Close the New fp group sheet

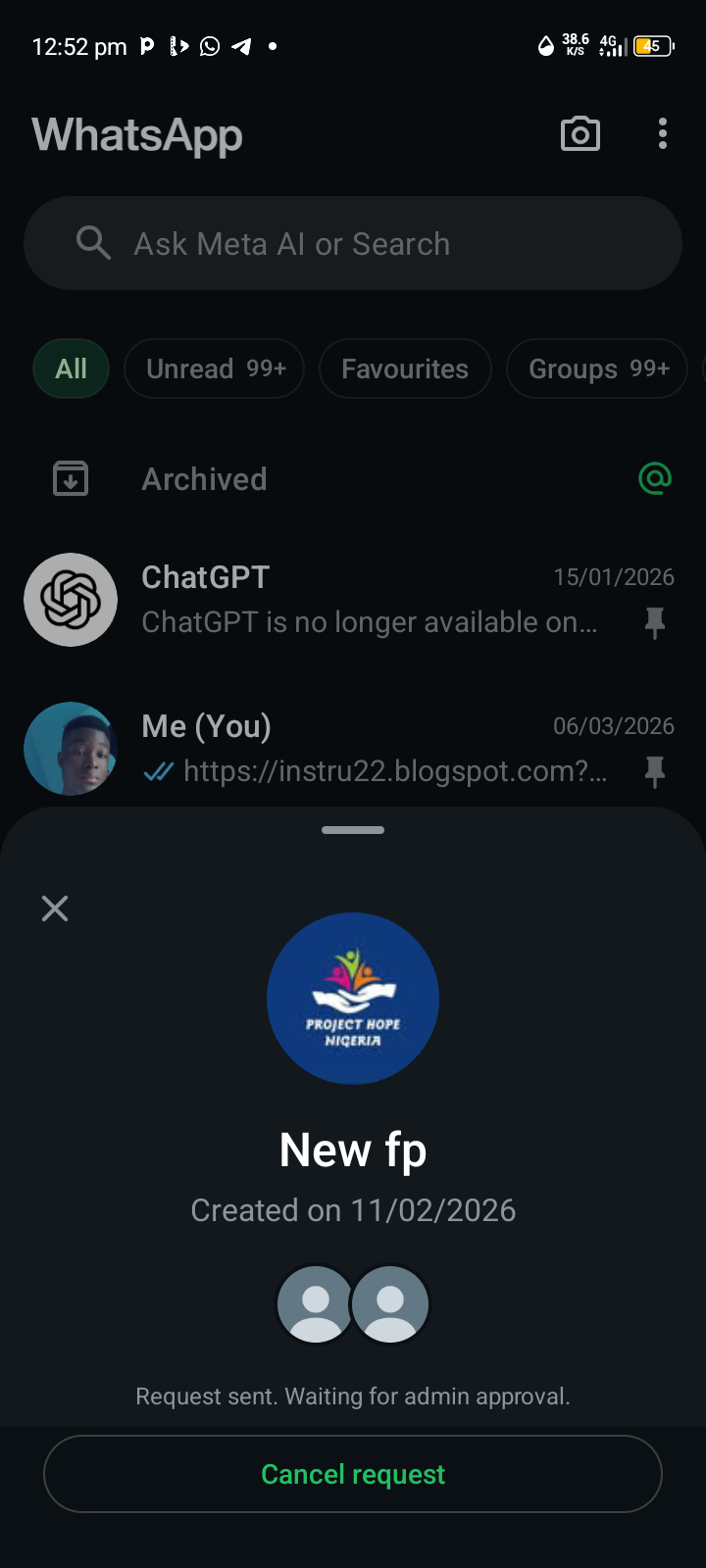[55, 908]
